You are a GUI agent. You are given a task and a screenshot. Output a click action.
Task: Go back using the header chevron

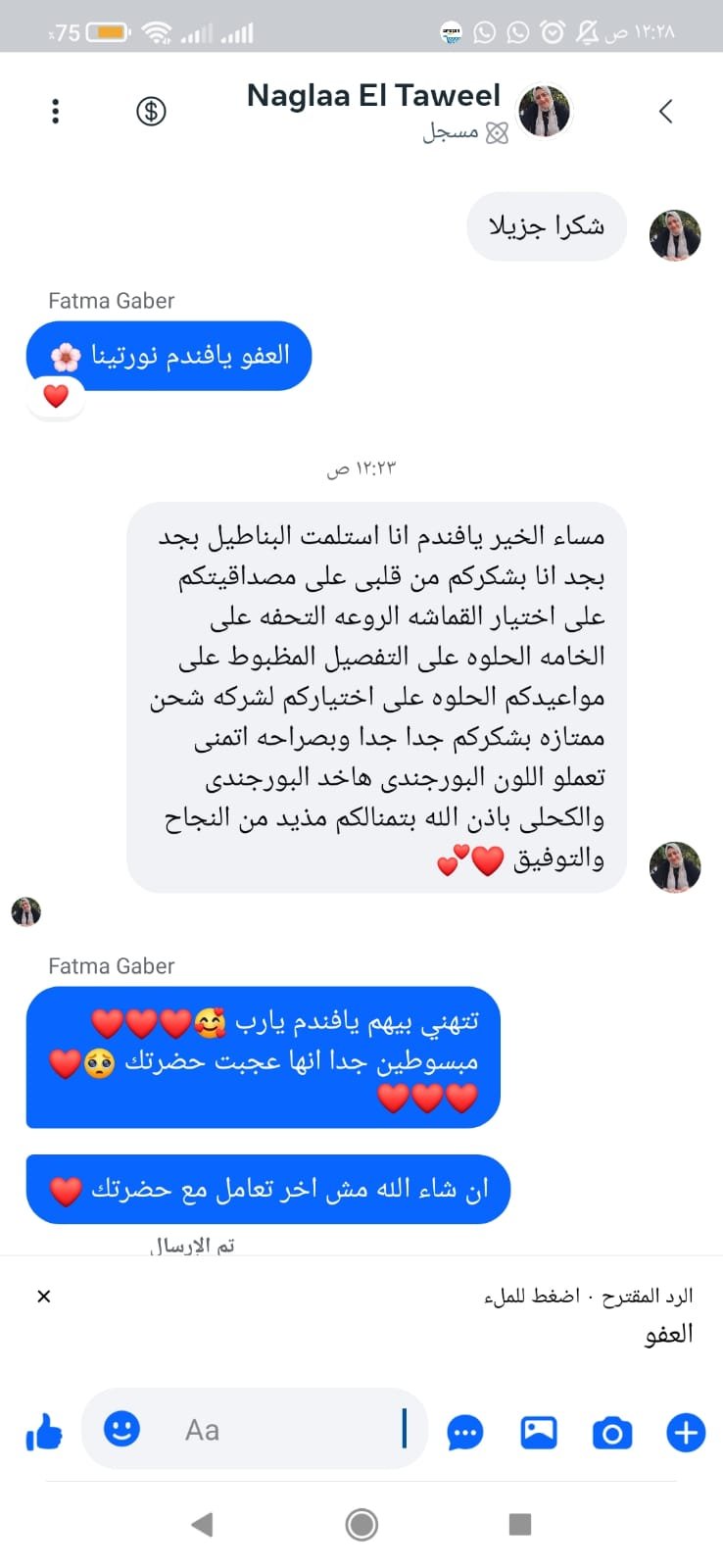(x=666, y=111)
